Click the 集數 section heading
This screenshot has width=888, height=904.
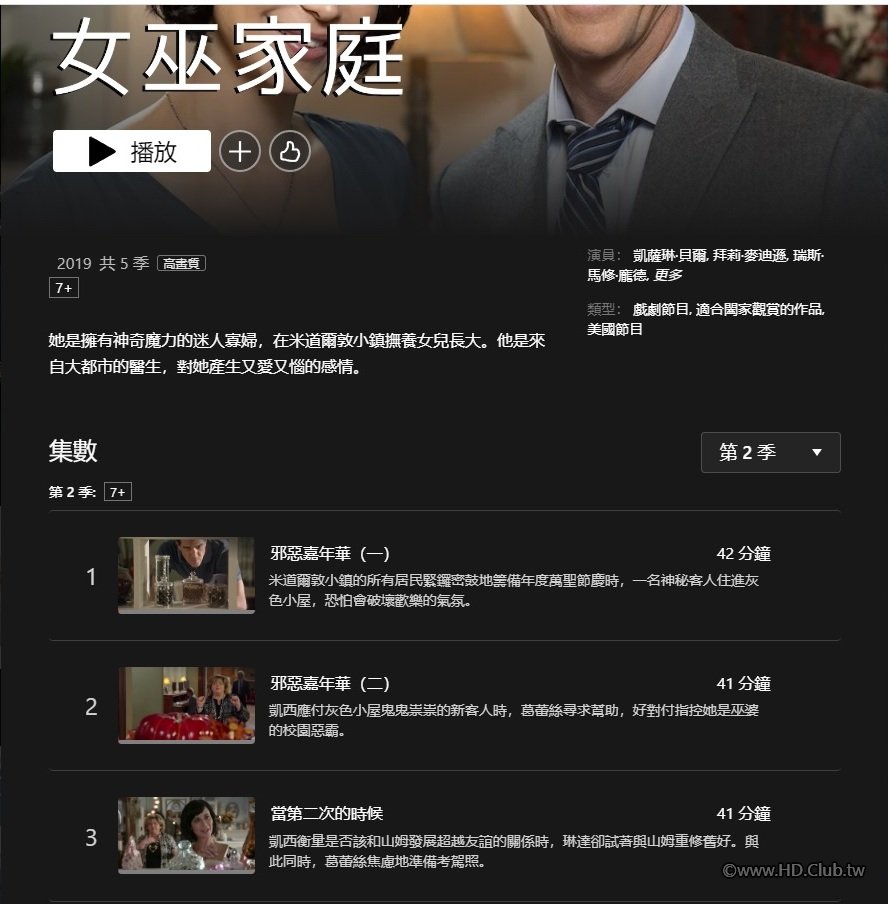point(73,451)
